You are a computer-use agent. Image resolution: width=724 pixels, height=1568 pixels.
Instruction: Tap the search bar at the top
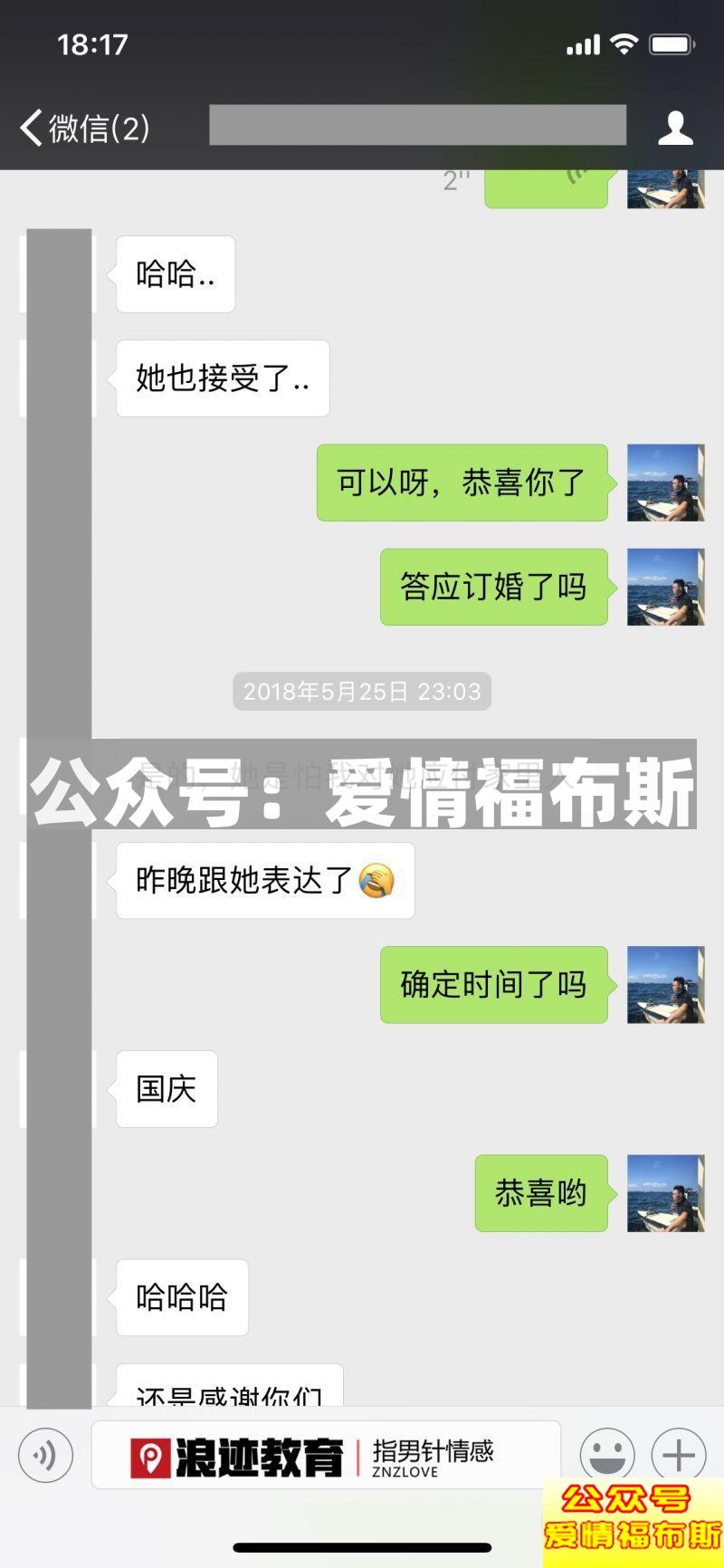417,125
